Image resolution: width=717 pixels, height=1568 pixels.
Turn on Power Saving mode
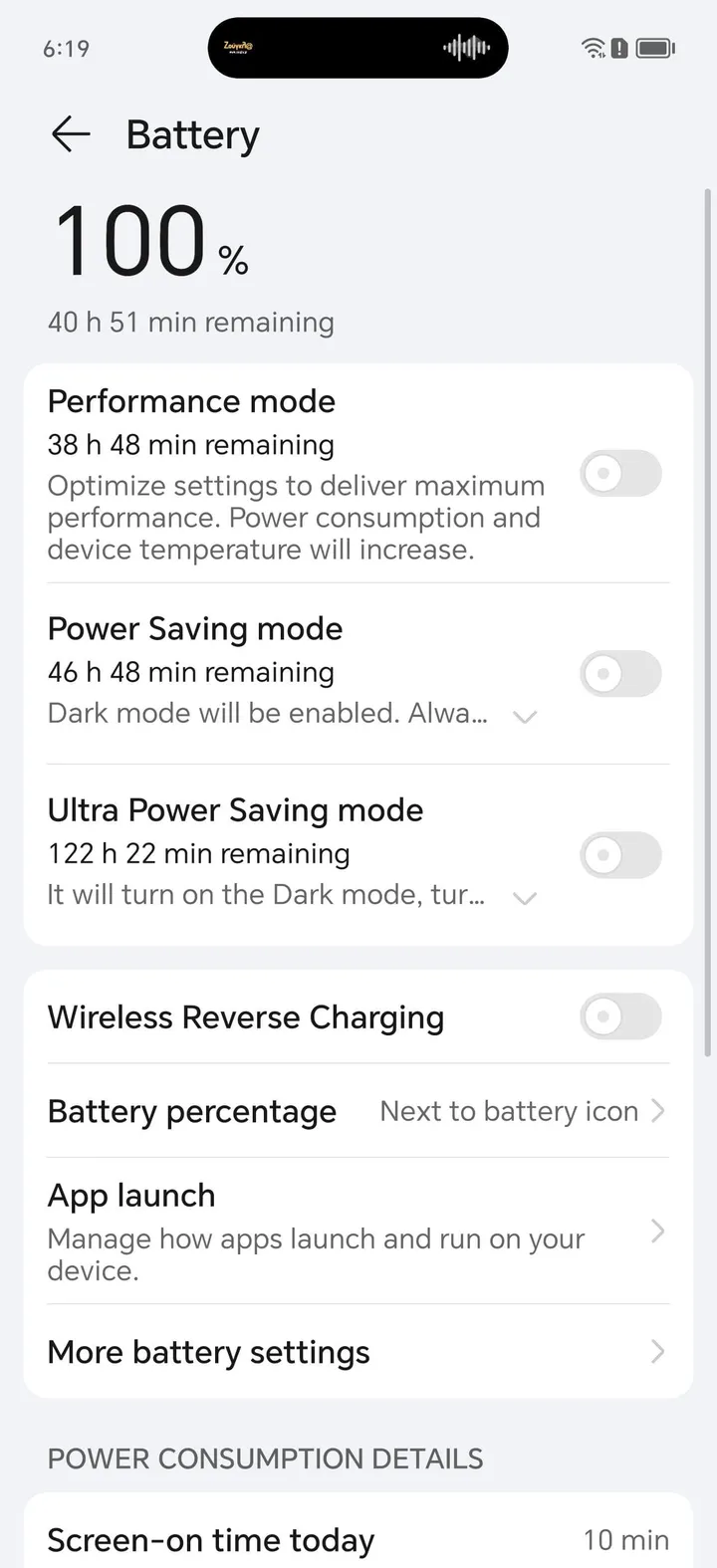620,673
